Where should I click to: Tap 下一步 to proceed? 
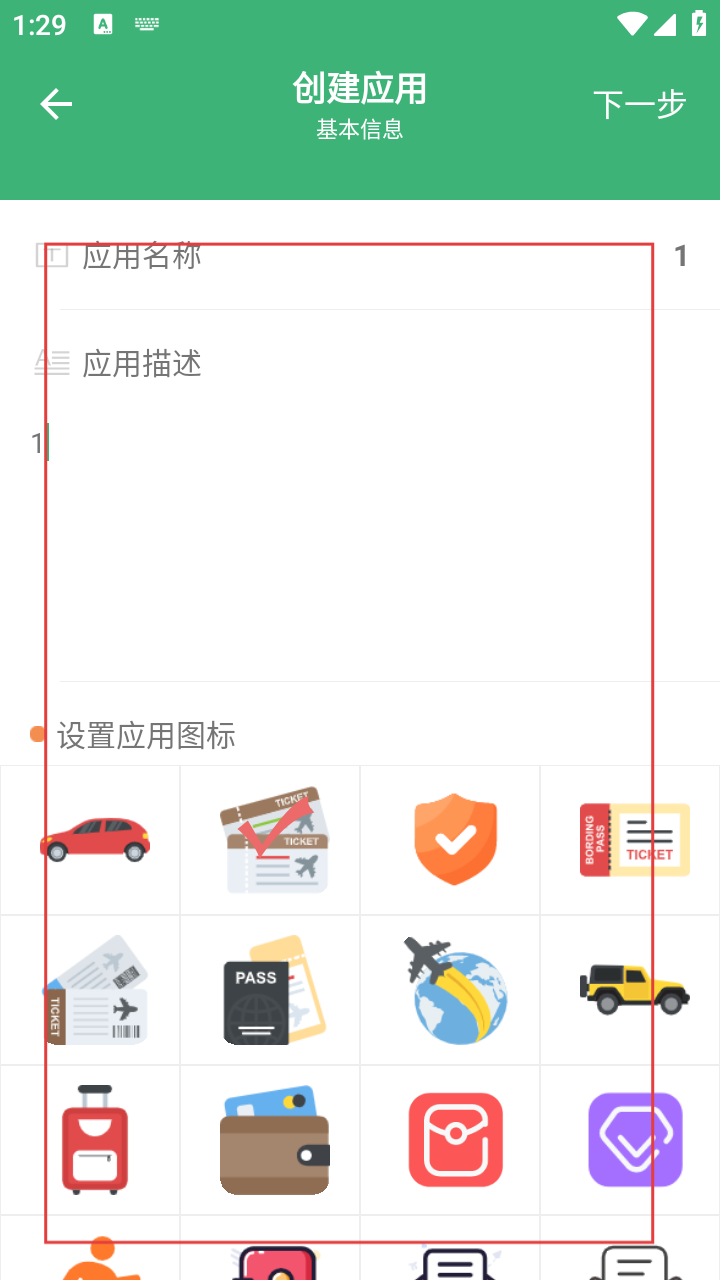tap(639, 104)
